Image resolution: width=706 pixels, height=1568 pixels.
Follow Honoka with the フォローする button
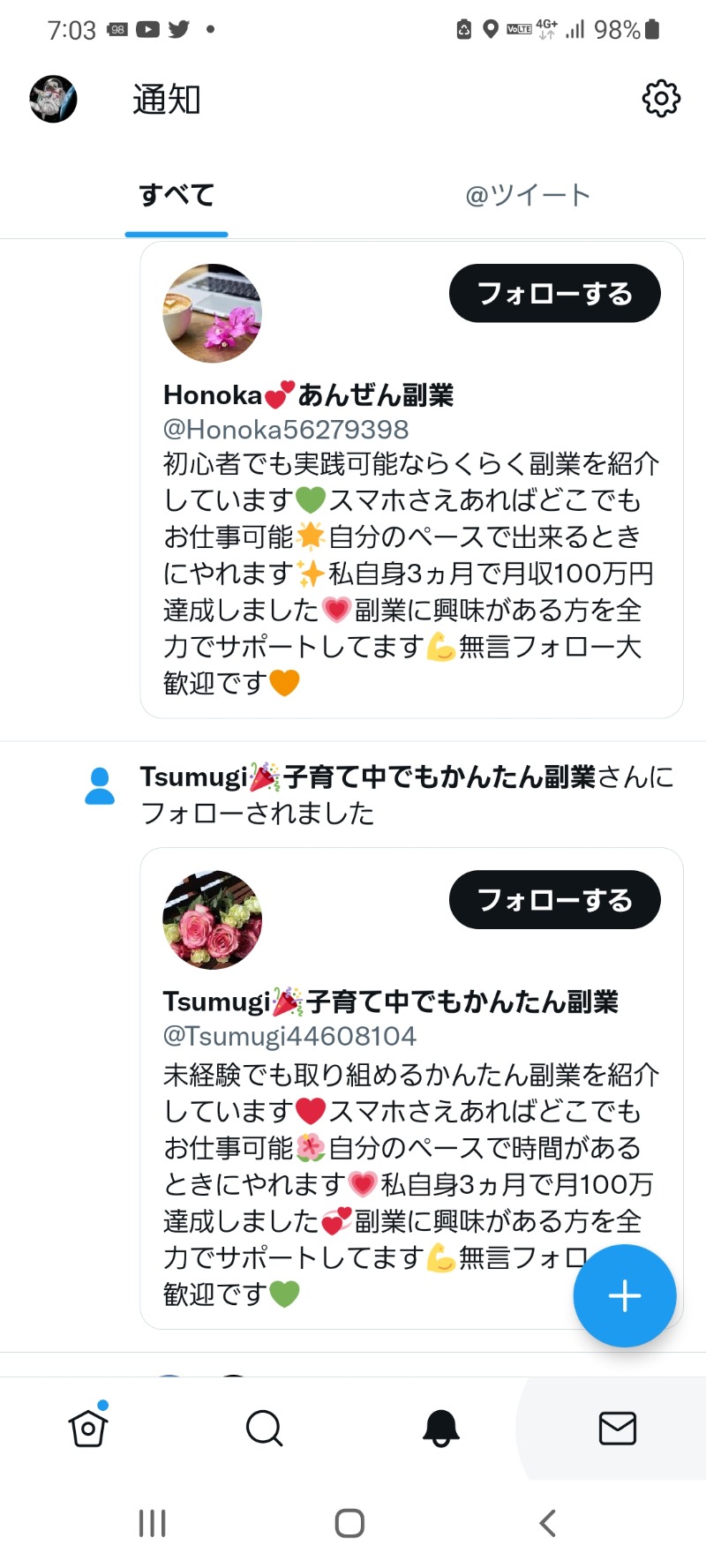click(554, 294)
